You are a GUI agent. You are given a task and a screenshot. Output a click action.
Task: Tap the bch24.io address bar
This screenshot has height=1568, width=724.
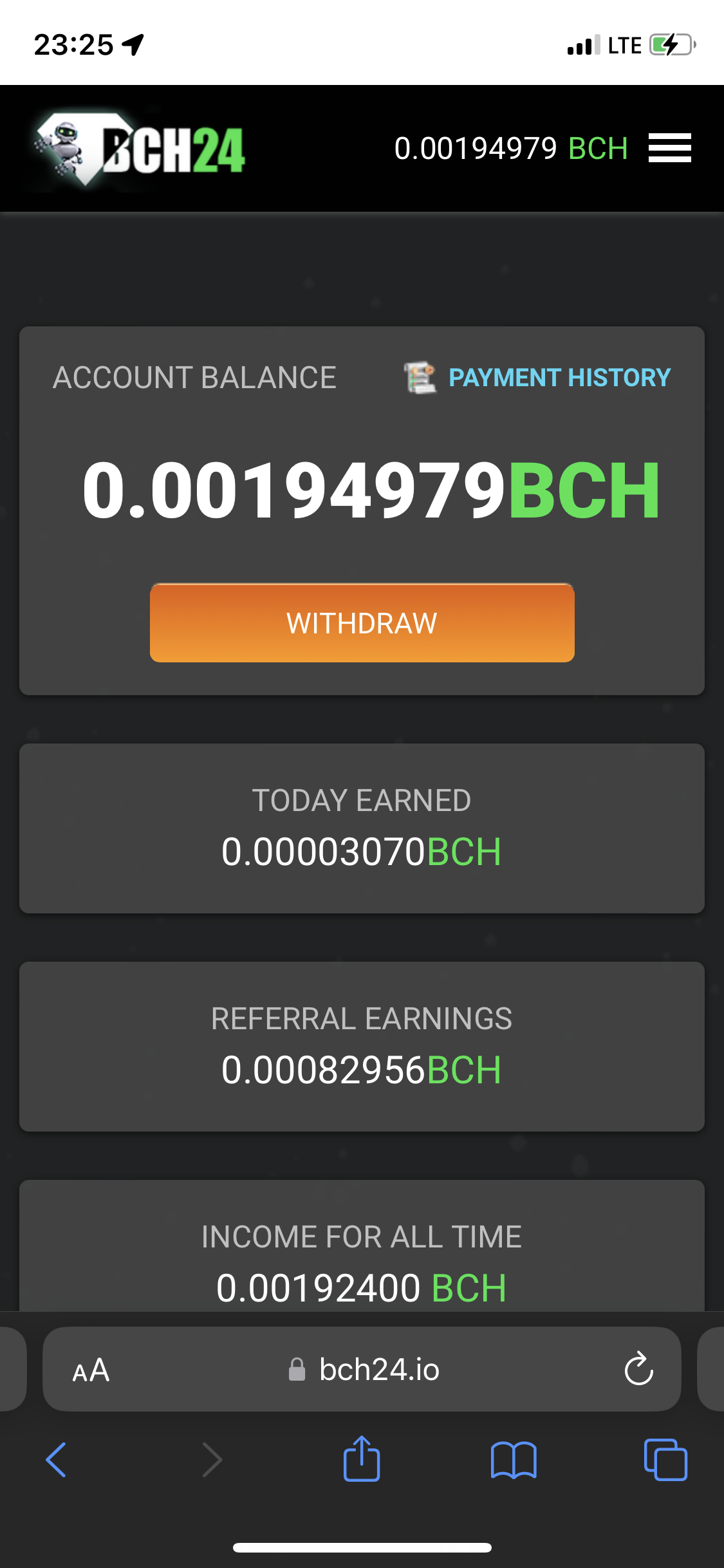(364, 1369)
